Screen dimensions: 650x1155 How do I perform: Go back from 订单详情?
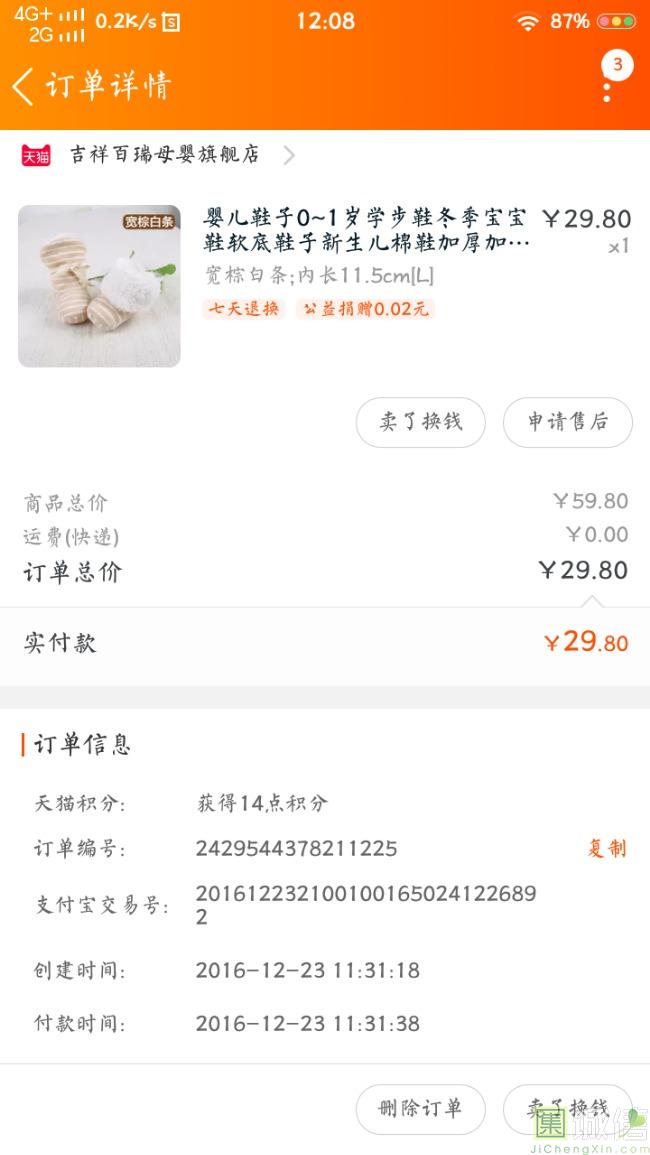pos(24,86)
